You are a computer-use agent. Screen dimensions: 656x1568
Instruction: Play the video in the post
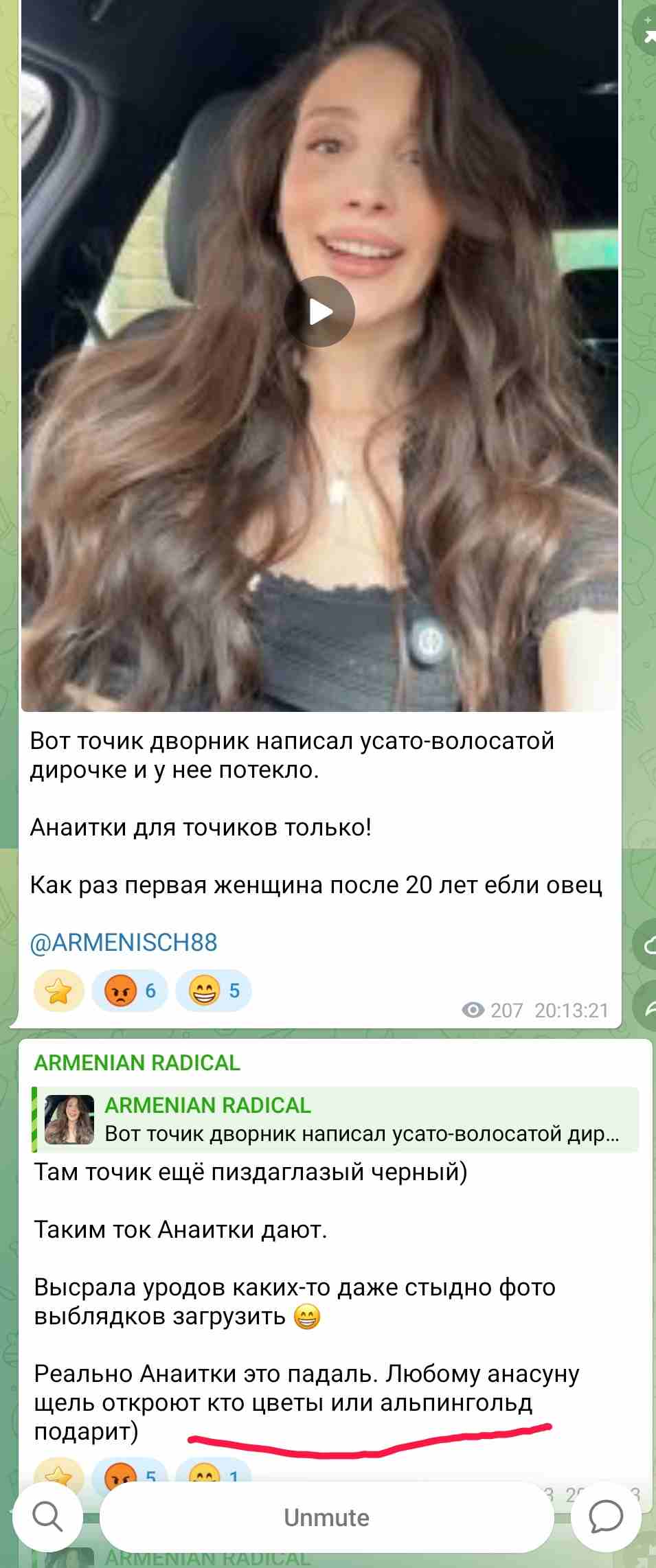click(319, 312)
